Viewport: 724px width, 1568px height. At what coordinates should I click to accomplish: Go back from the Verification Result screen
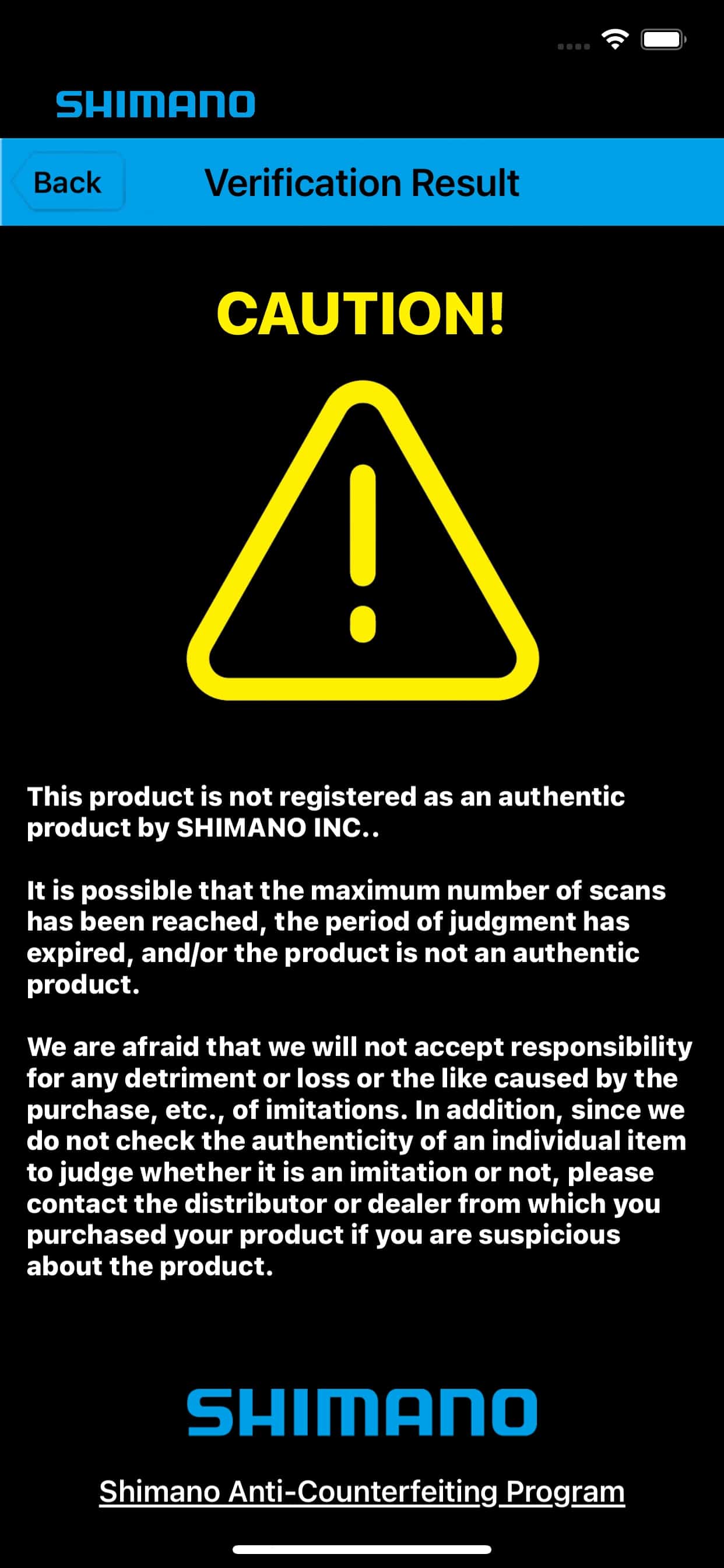pos(68,182)
